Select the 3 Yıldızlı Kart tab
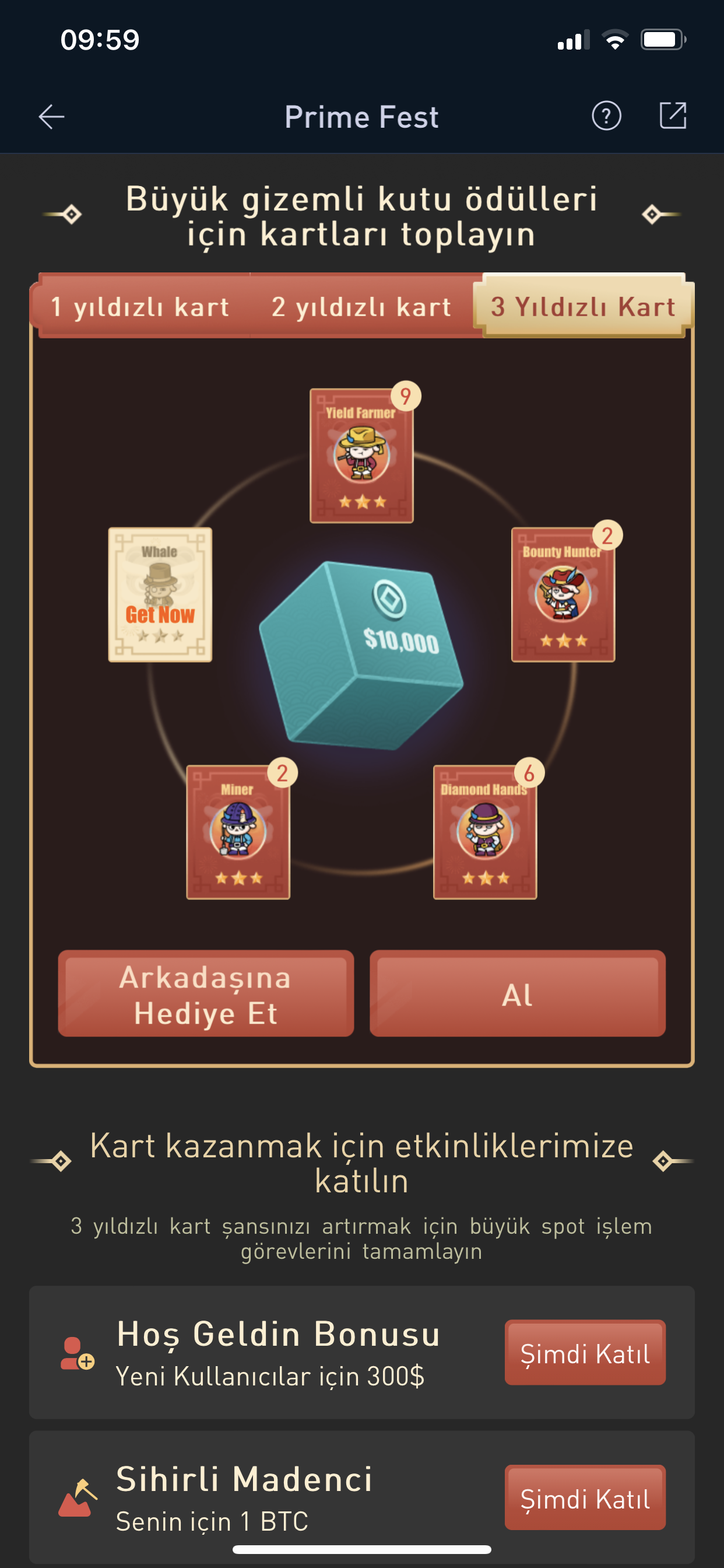Viewport: 724px width, 1568px height. [584, 306]
